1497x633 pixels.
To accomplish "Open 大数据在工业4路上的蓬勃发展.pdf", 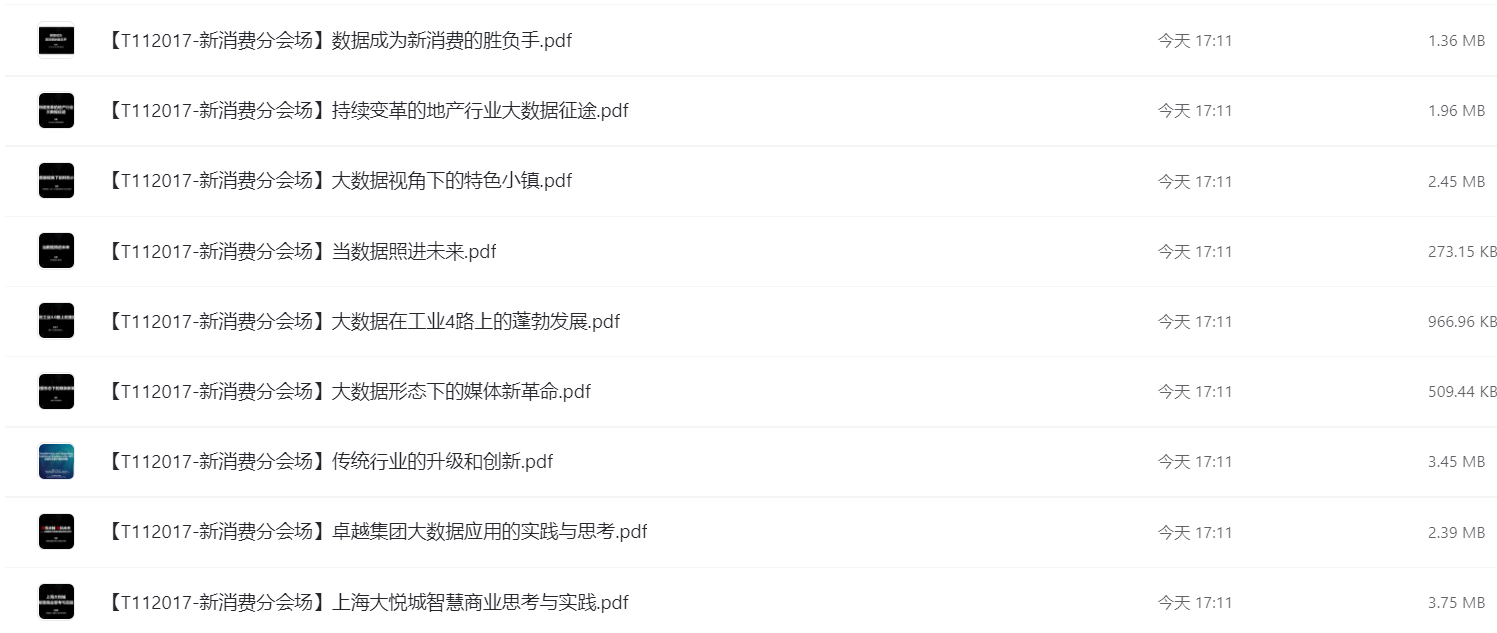I will [364, 322].
